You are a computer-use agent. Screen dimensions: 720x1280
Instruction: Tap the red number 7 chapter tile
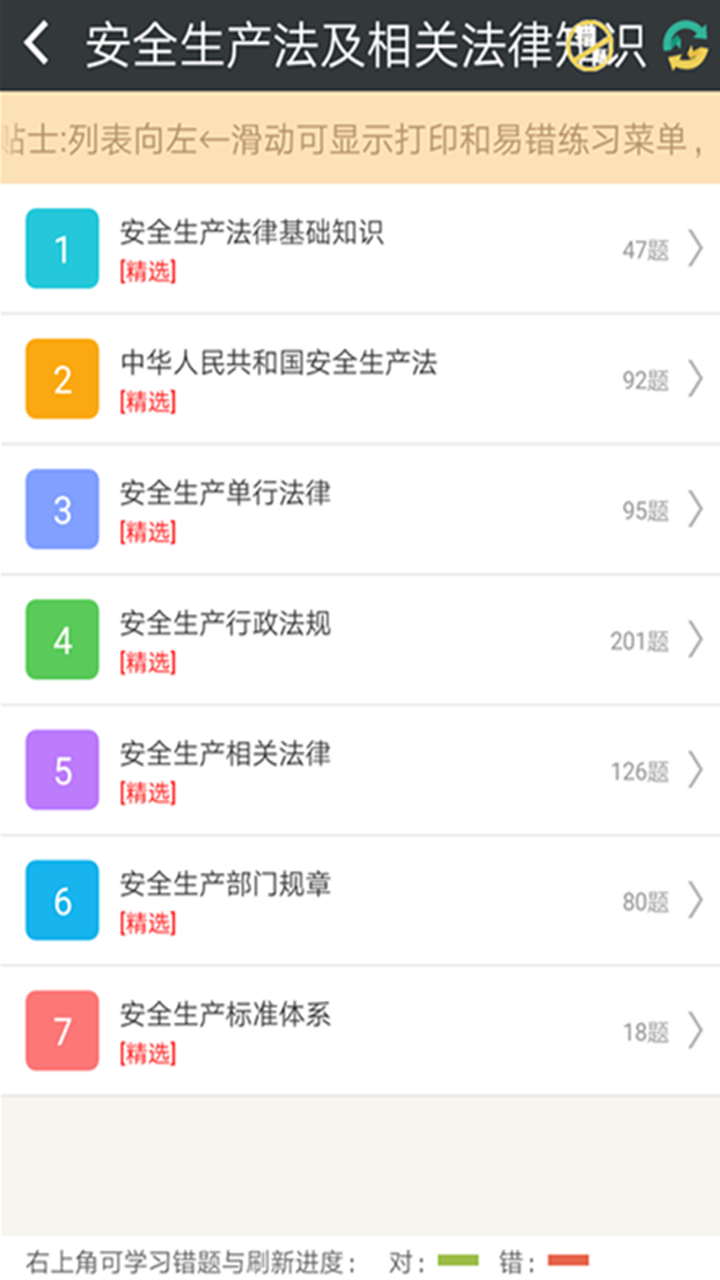pyautogui.click(x=62, y=1029)
